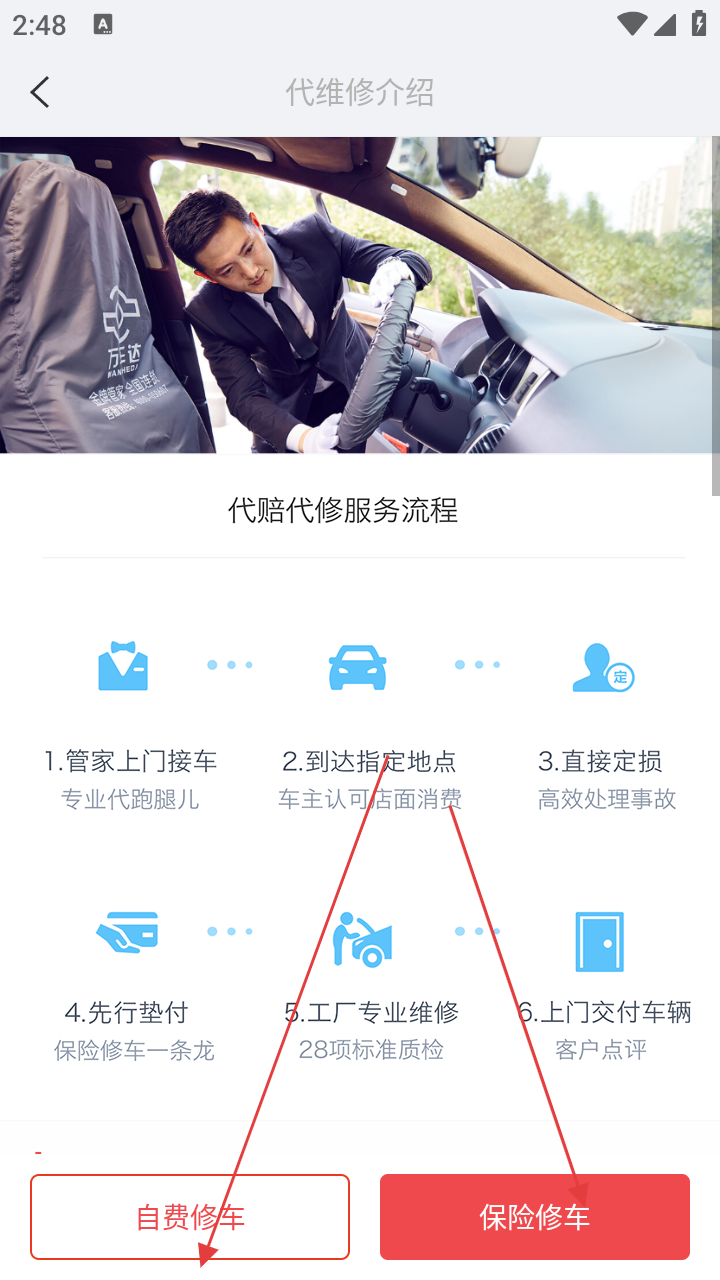The width and height of the screenshot is (720, 1280).
Task: Go back from 代维修介绍 page
Action: (x=40, y=93)
